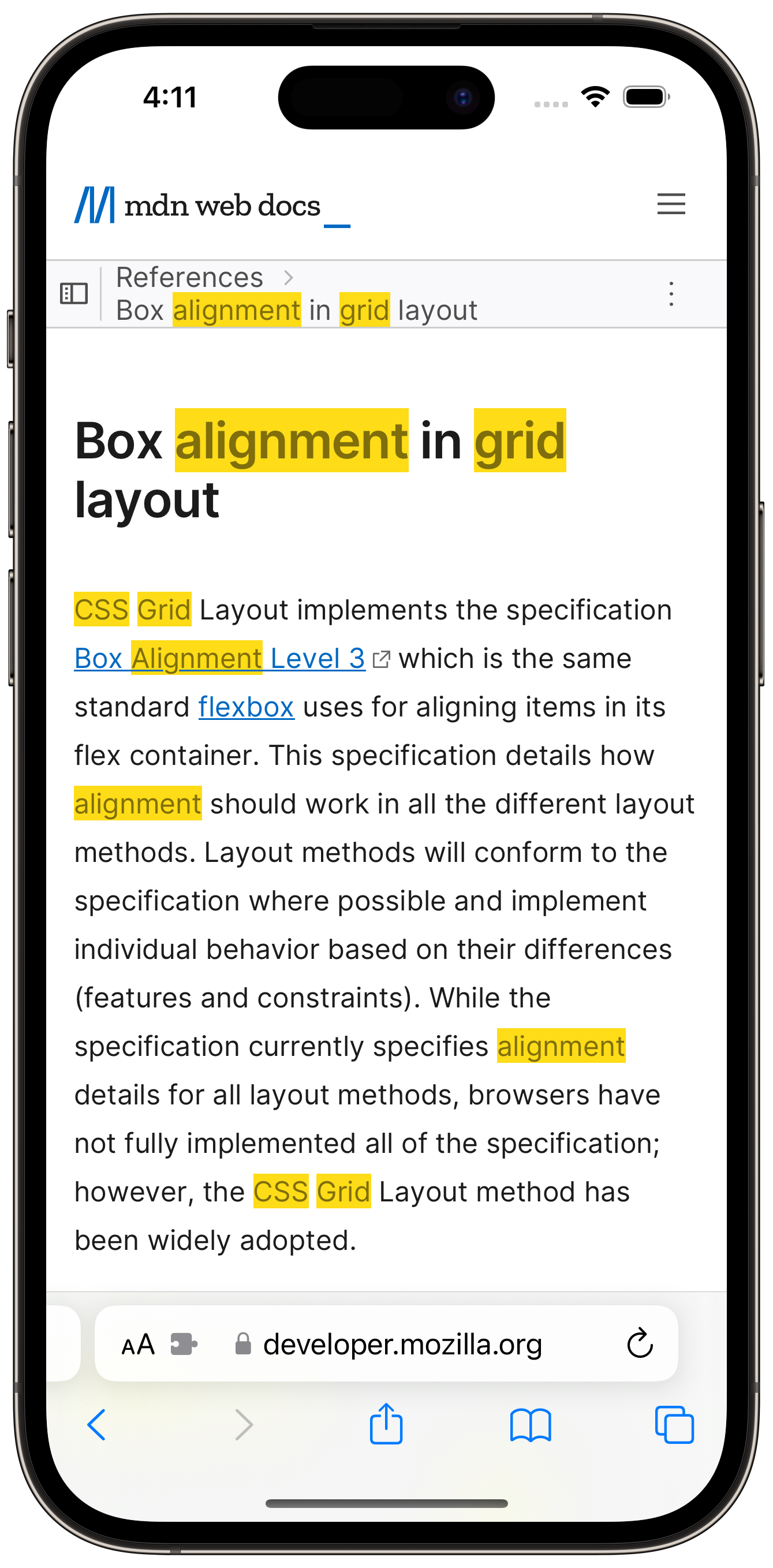Toggle the sidebar panel icon
773x1568 pixels.
[74, 293]
